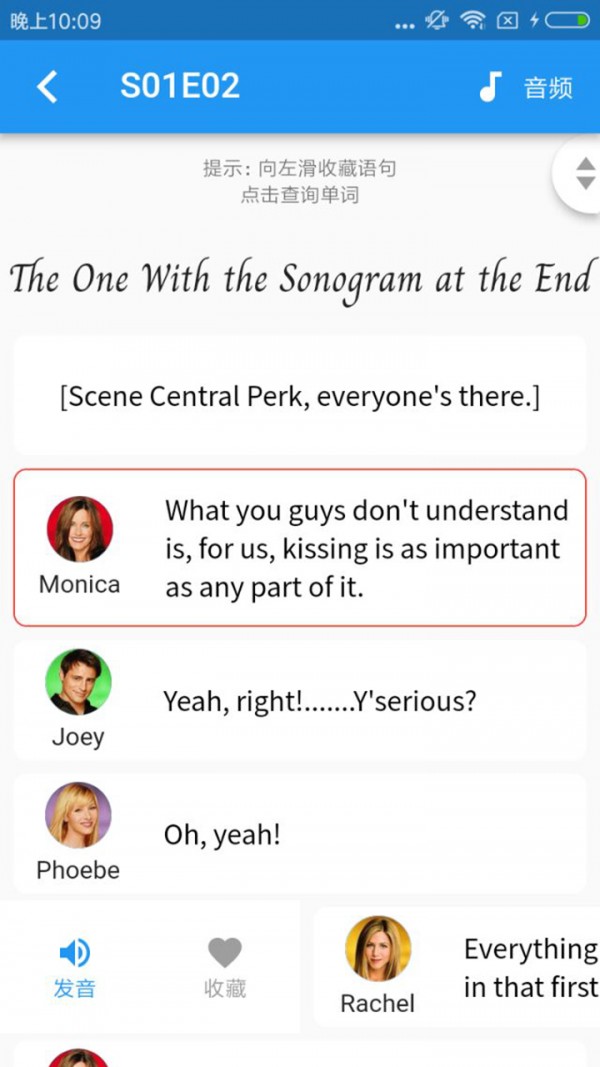The width and height of the screenshot is (600, 1067).
Task: Favorite the sentence with 收藏 heart
Action: point(225,966)
